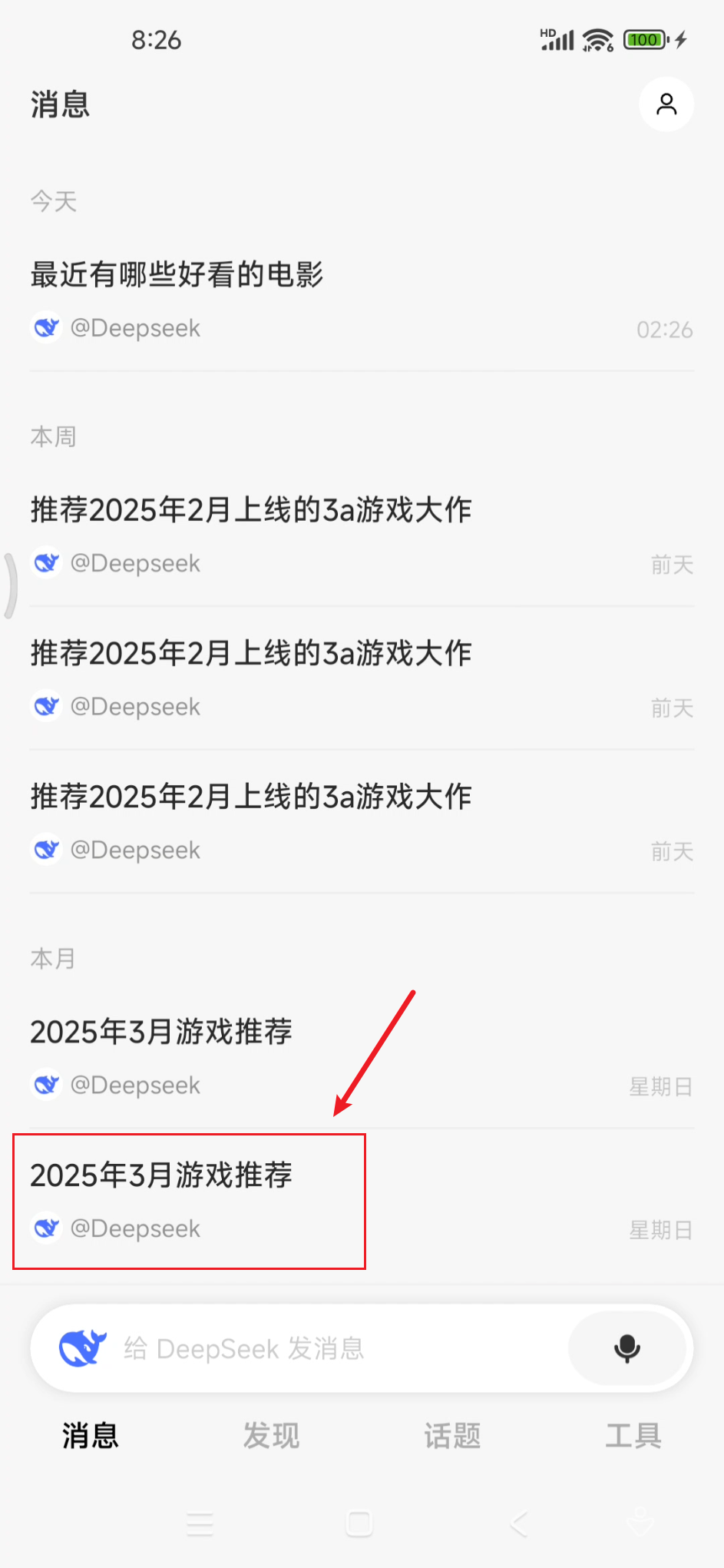Switch to the 工具 tab
The image size is (724, 1568).
click(x=633, y=1436)
